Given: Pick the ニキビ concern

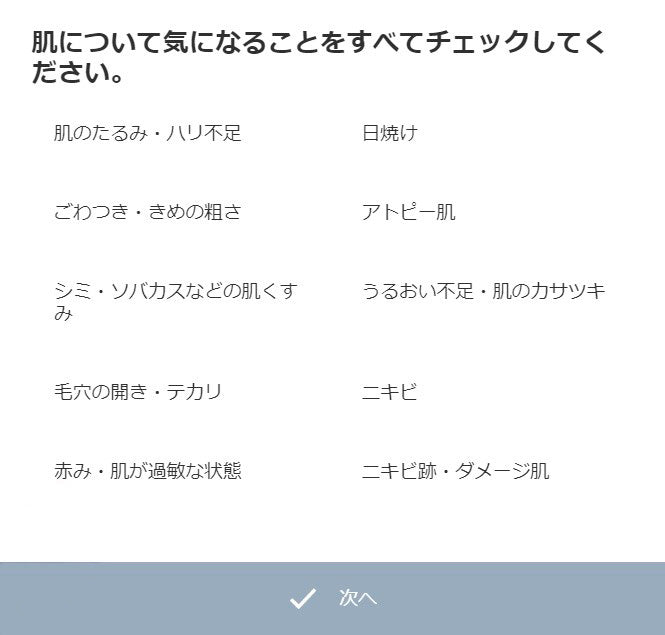Looking at the screenshot, I should pyautogui.click(x=389, y=391).
